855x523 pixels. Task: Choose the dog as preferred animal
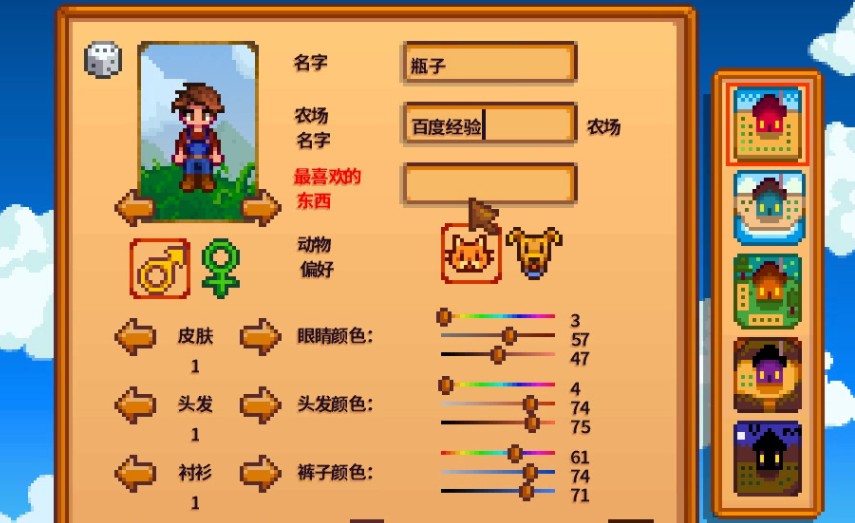[533, 252]
